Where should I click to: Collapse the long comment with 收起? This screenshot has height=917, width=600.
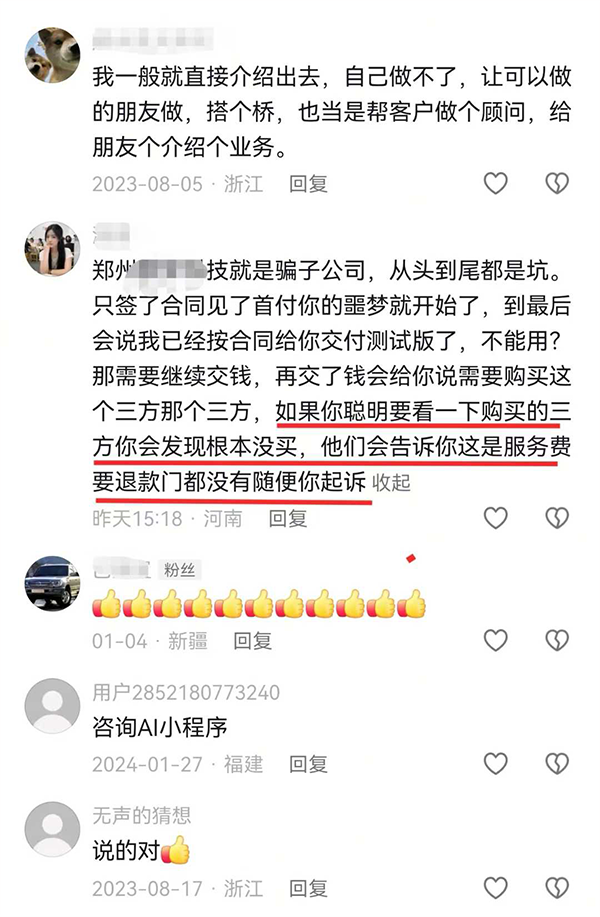(392, 482)
